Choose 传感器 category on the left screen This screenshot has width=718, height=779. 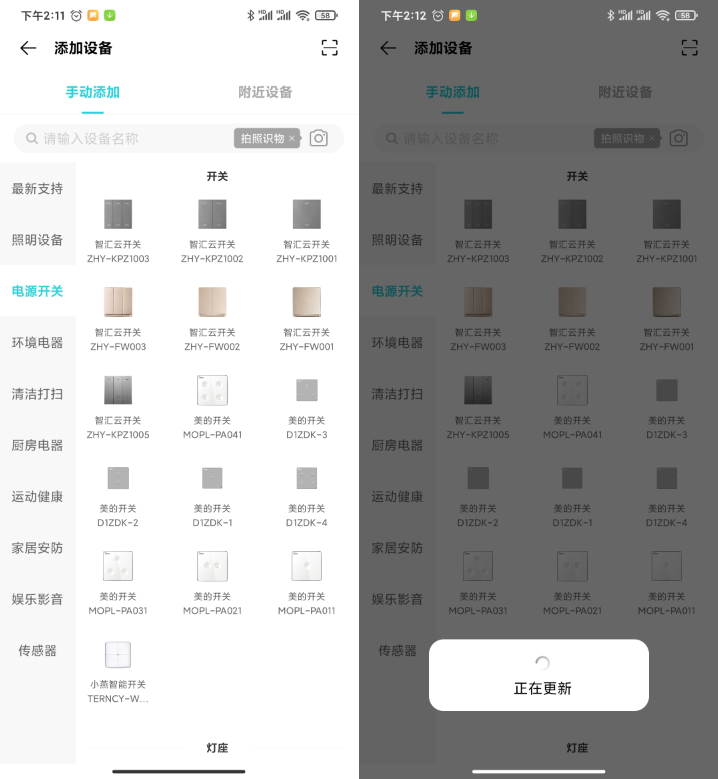(38, 650)
